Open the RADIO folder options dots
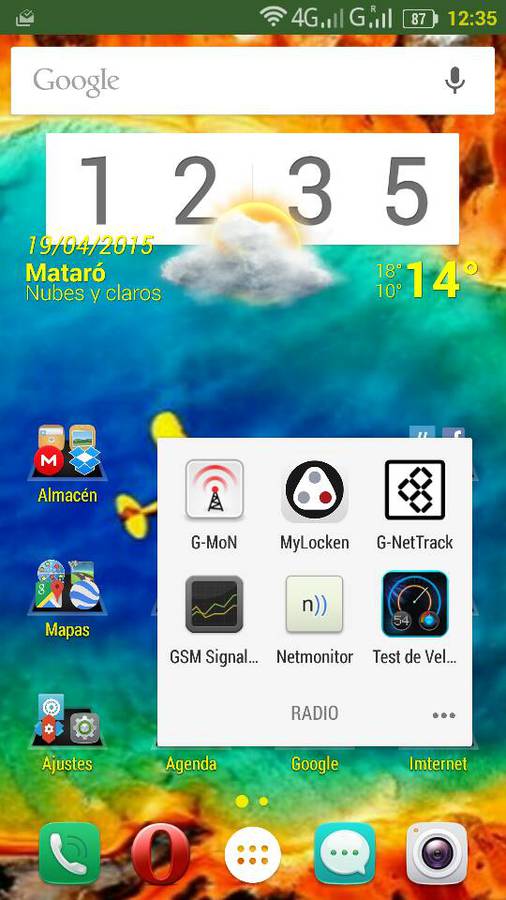The height and width of the screenshot is (900, 506). 444,715
